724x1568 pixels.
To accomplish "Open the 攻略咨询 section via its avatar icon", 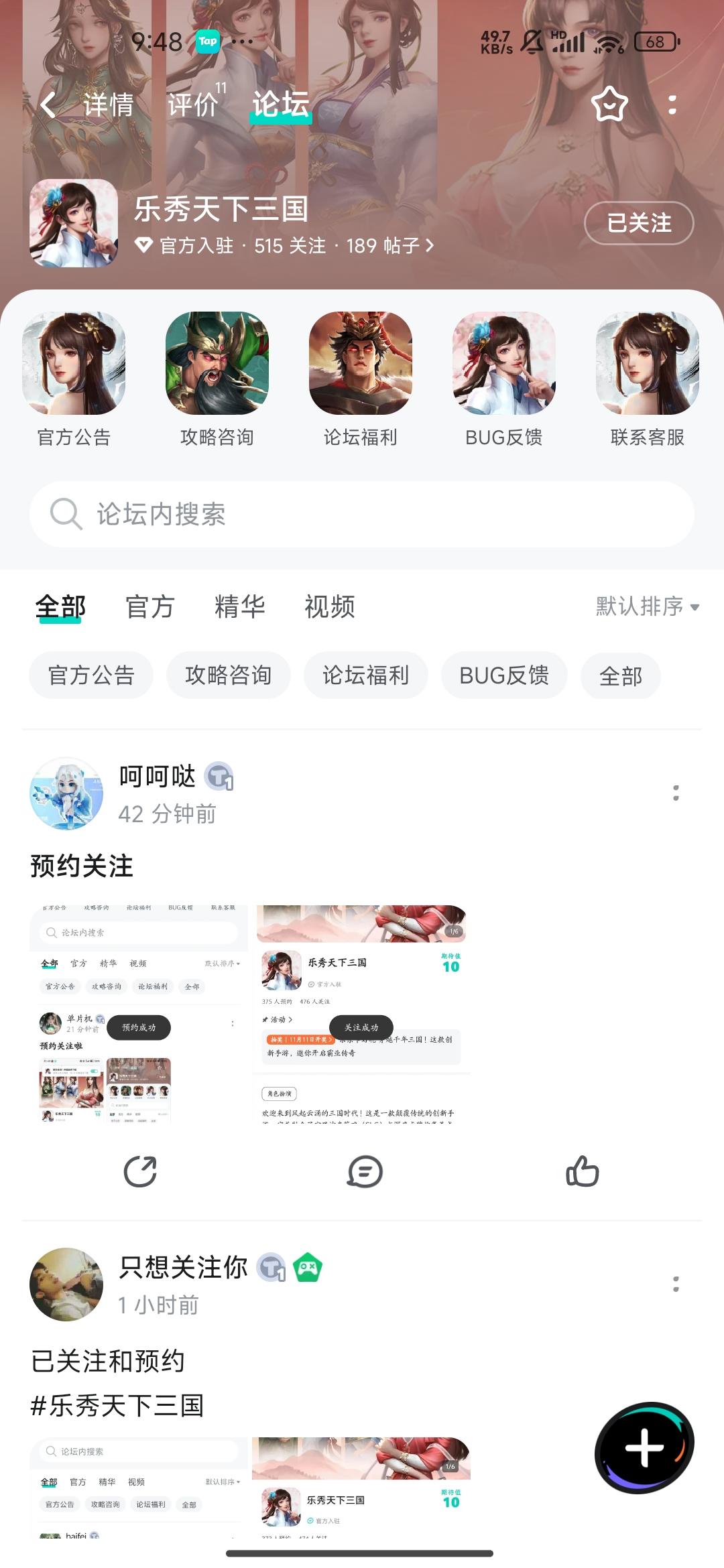I will tap(219, 365).
